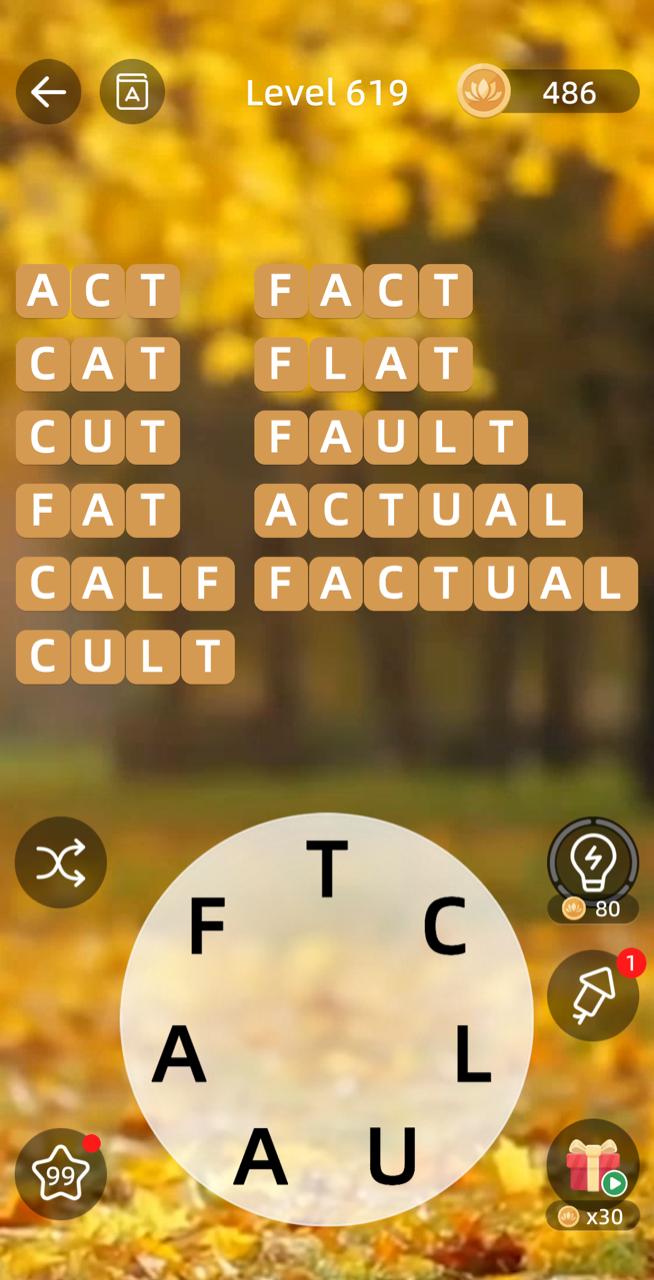The height and width of the screenshot is (1280, 654).
Task: Select letter L in the wheel
Action: point(473,1055)
